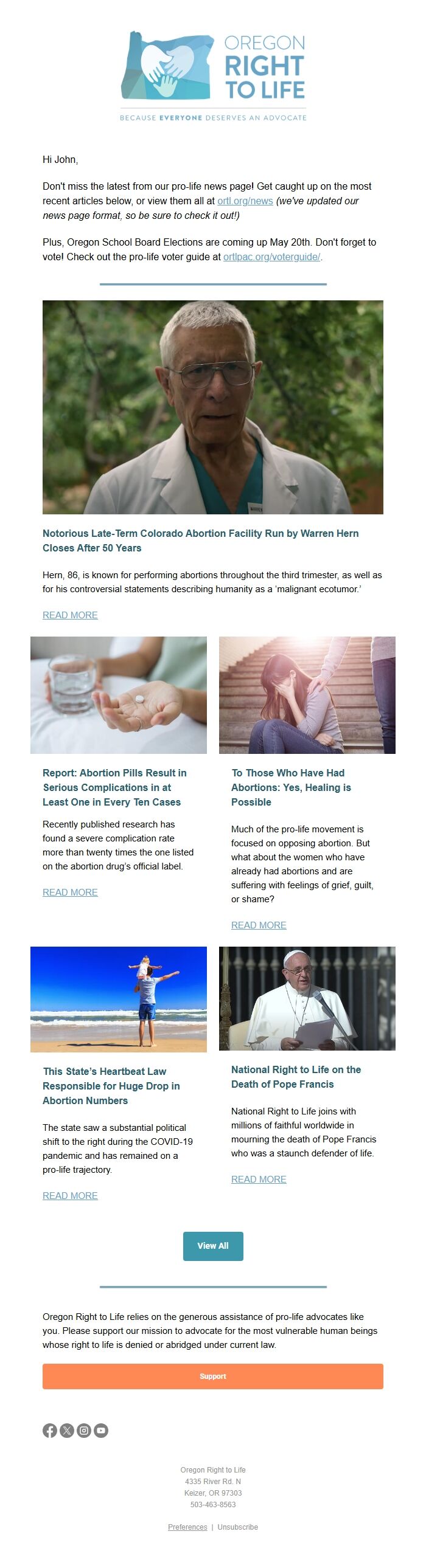
Task: Open the Instagram icon
Action: point(84,1430)
